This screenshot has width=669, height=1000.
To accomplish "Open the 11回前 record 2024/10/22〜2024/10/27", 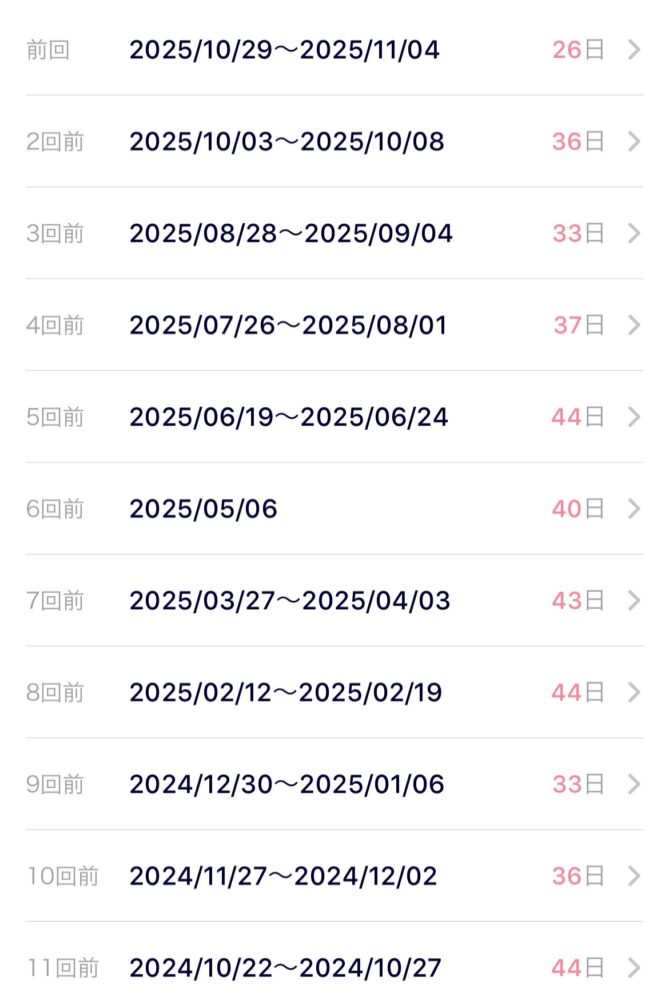I will point(334,968).
